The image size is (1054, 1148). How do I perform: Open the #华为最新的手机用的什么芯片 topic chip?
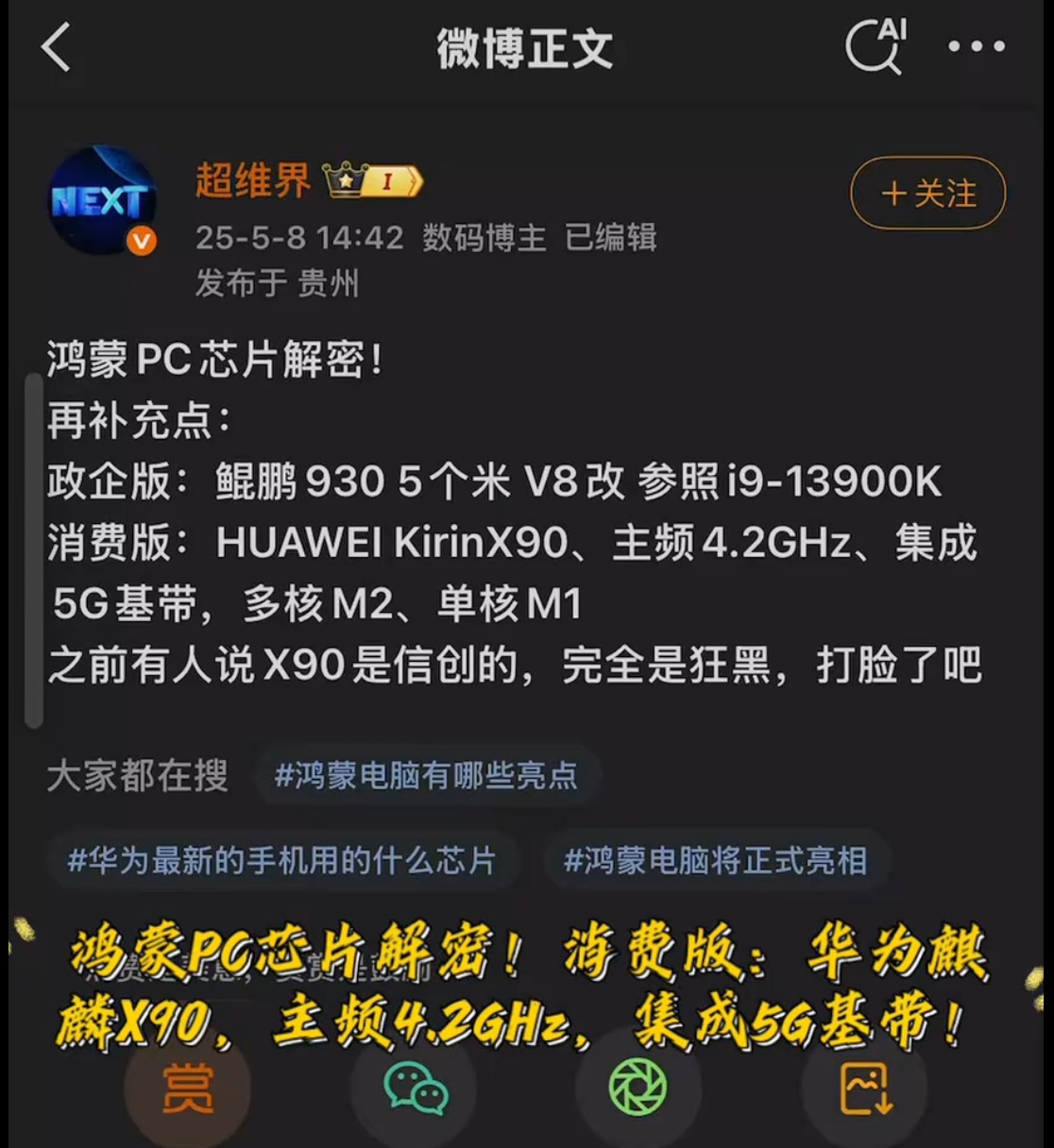tap(281, 860)
